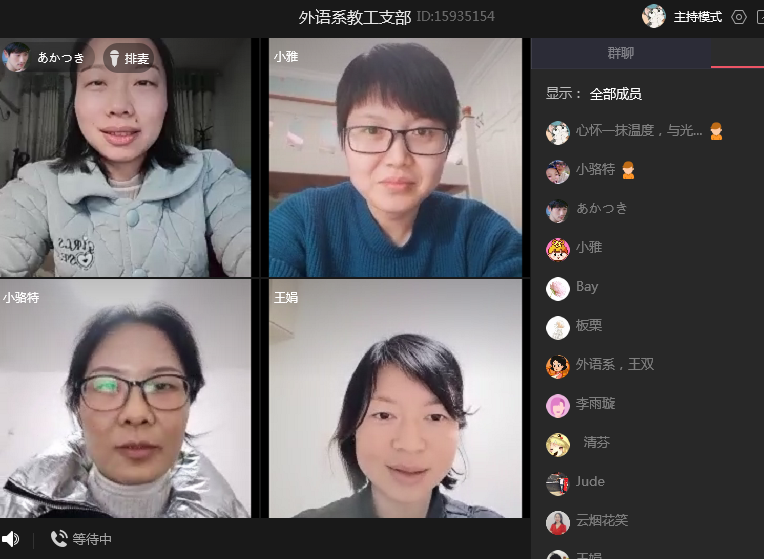Open member 清芬

click(x=596, y=443)
